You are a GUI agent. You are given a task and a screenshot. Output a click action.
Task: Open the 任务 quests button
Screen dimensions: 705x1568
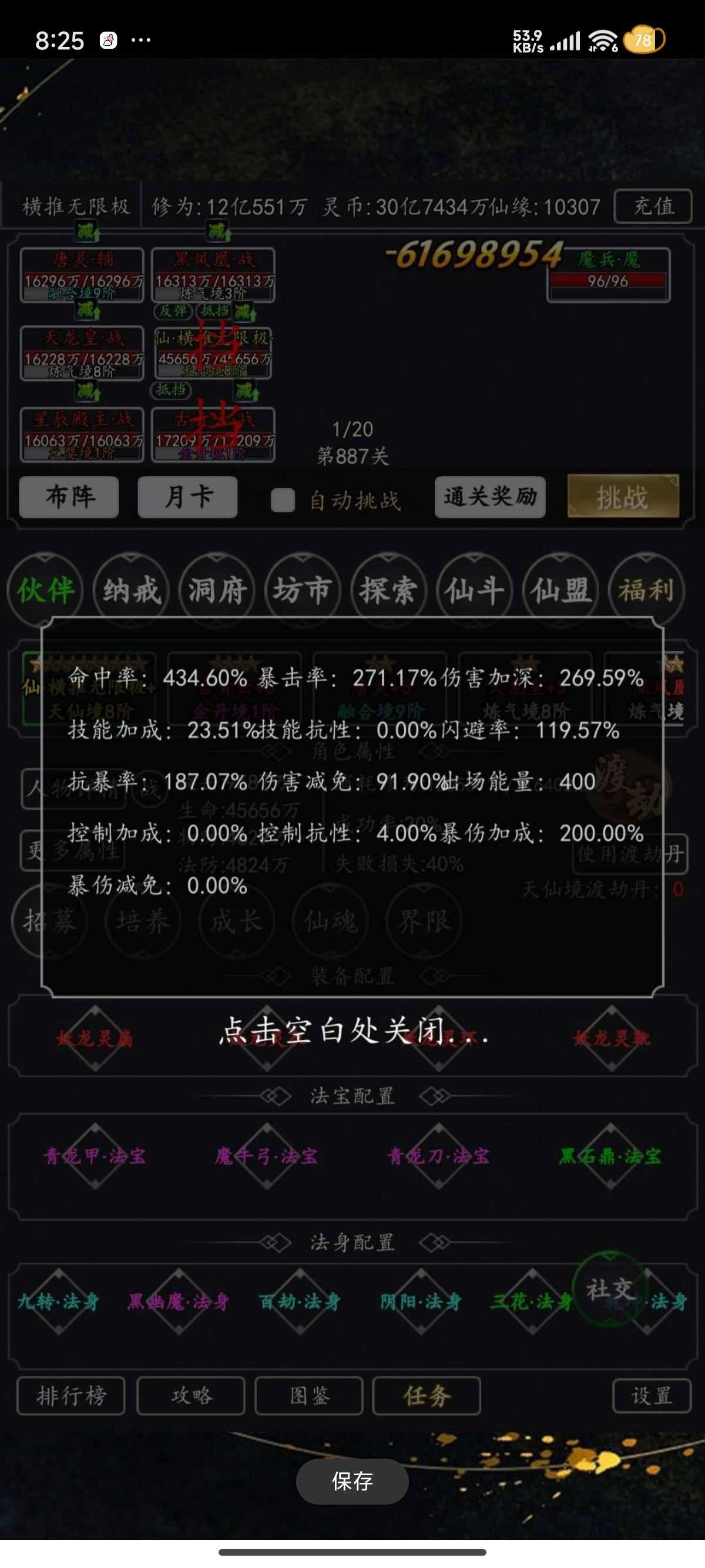pos(426,1395)
